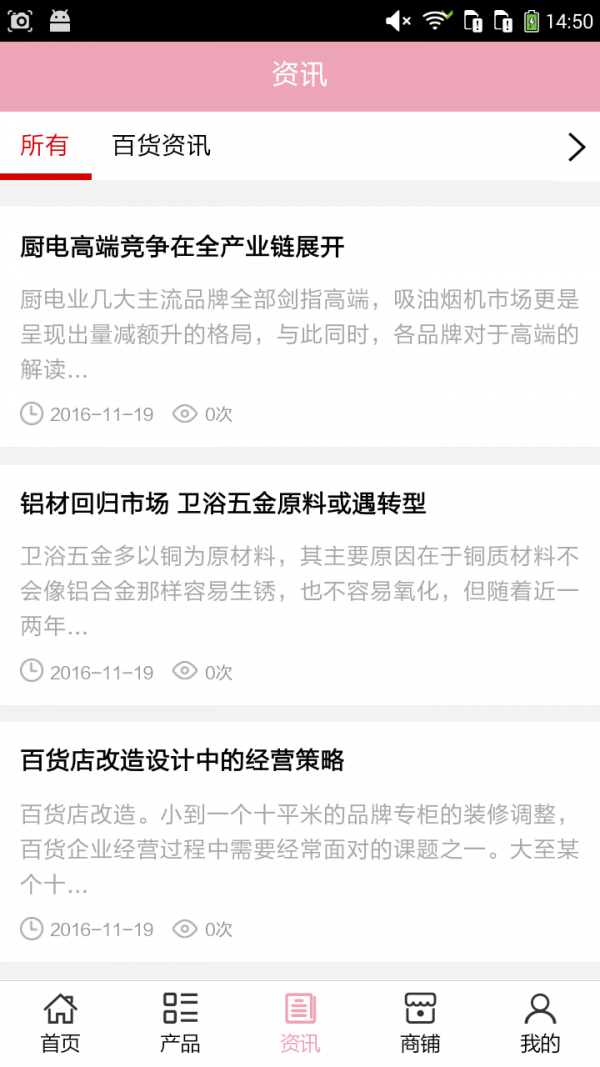The width and height of the screenshot is (600, 1067).
Task: Select the 所有 tab
Action: click(x=45, y=146)
